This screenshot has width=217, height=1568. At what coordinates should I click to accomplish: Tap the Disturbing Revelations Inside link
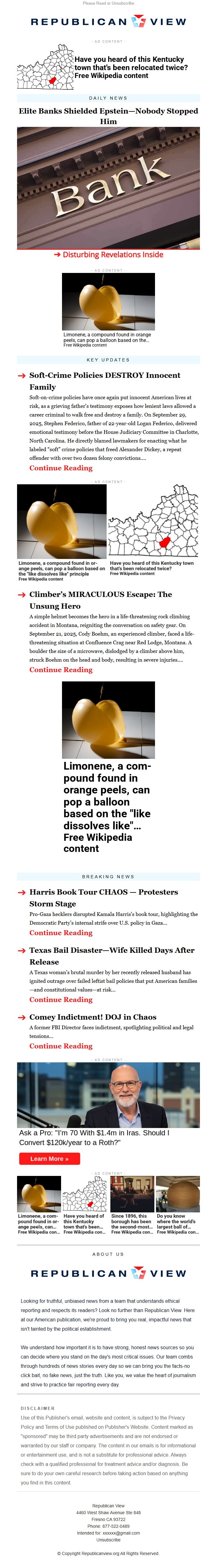point(108,254)
